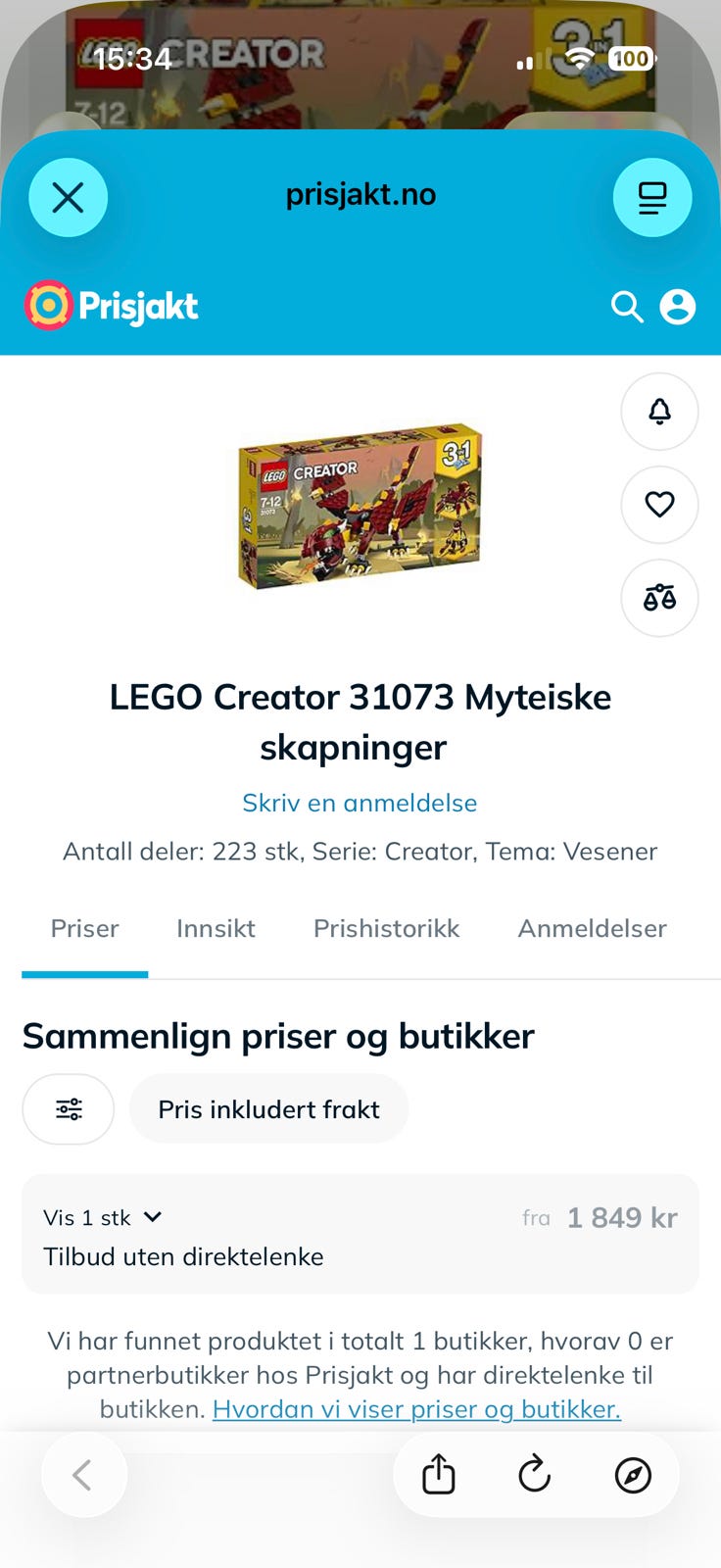
Task: Compare this product using the scales icon
Action: click(659, 598)
